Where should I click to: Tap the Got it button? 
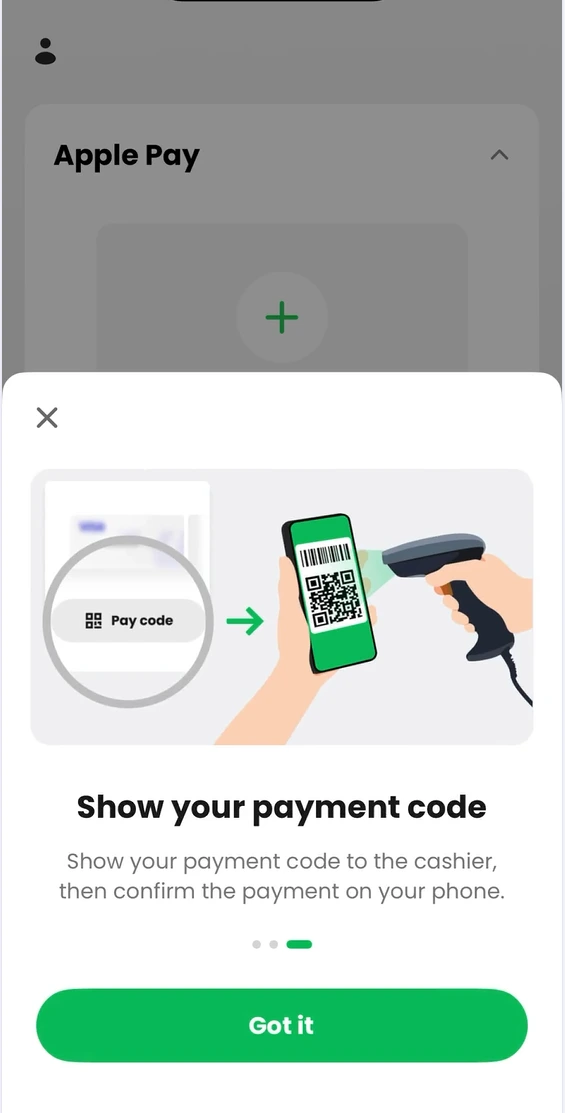[282, 1025]
